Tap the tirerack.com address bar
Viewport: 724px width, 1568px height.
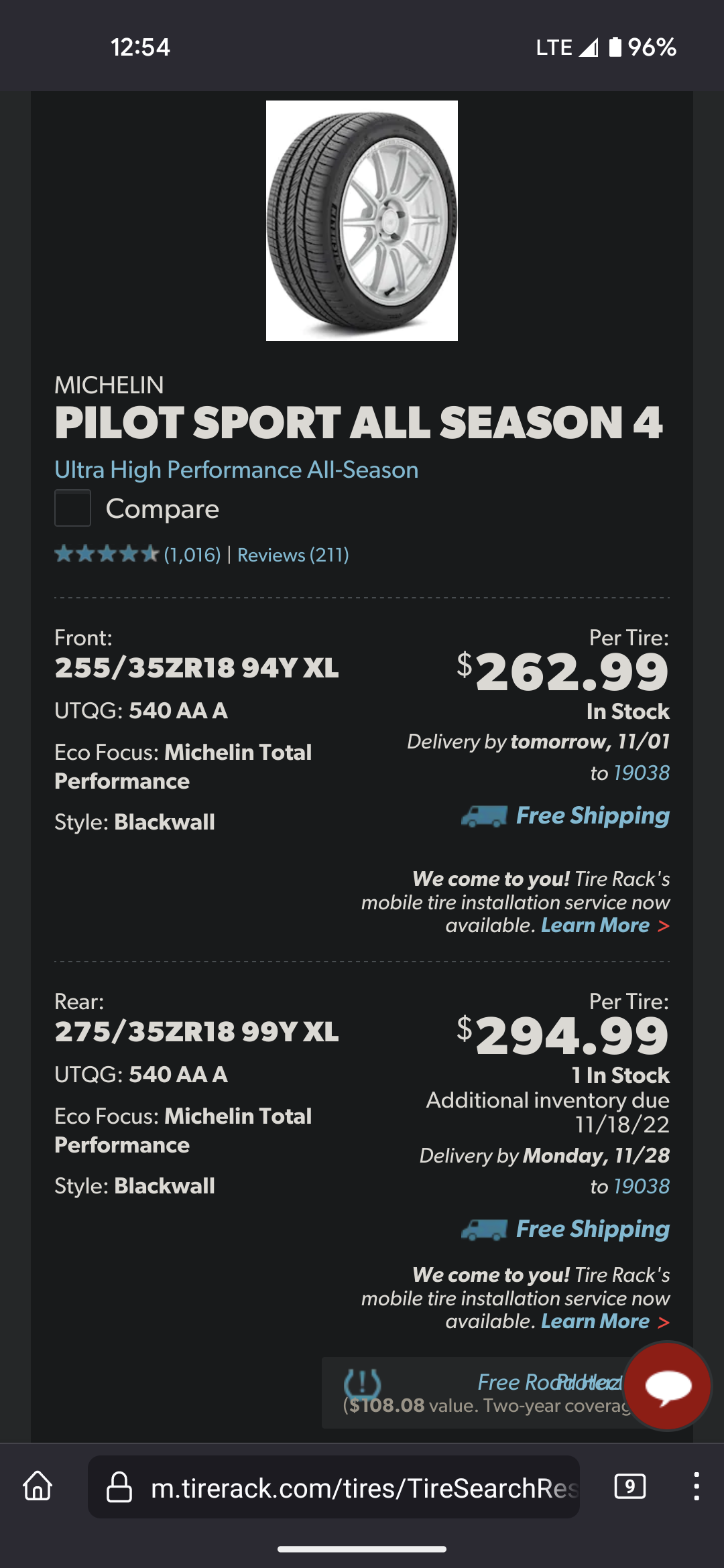(x=349, y=1488)
